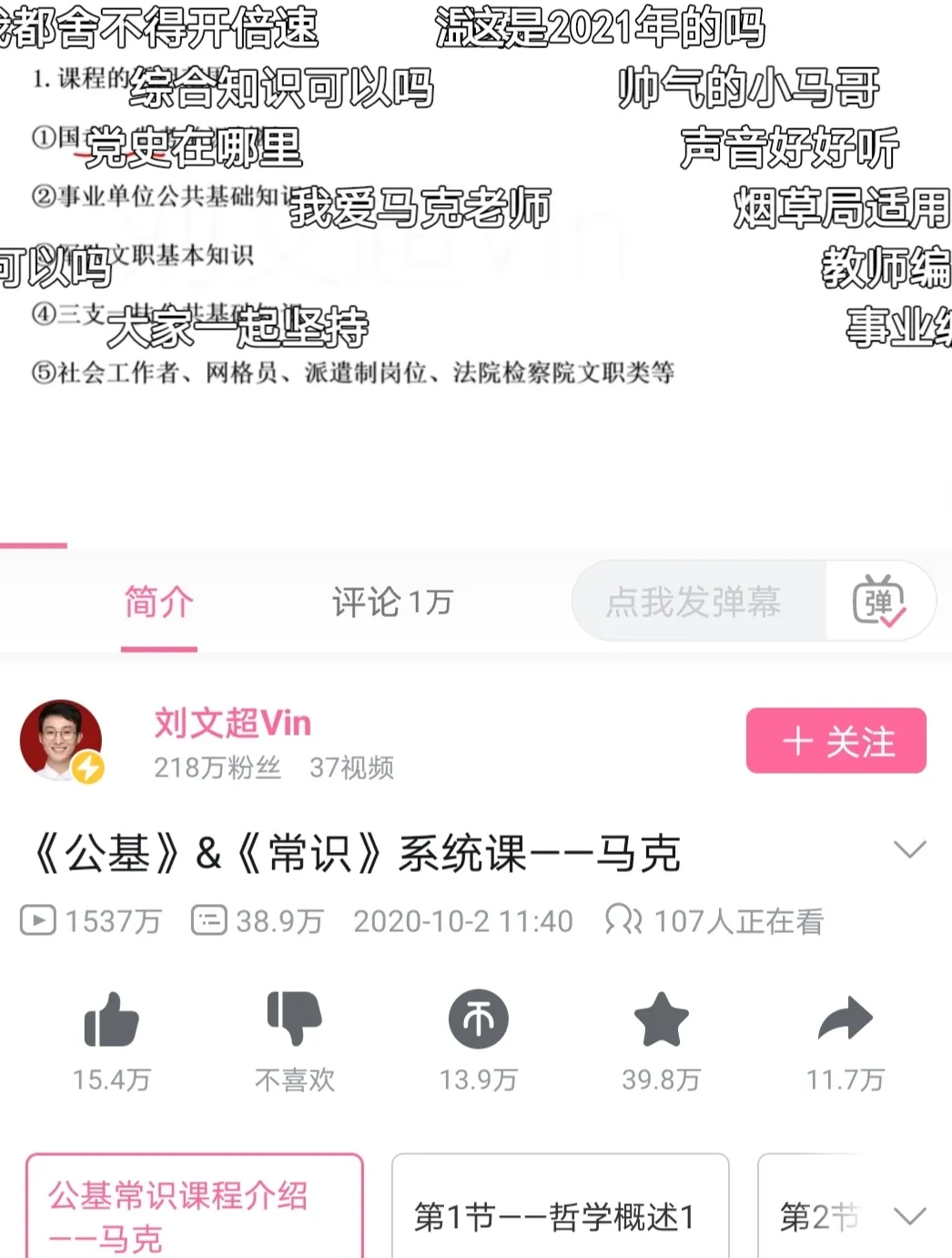Follow 刘文超Vin with the 关注 button

point(836,741)
